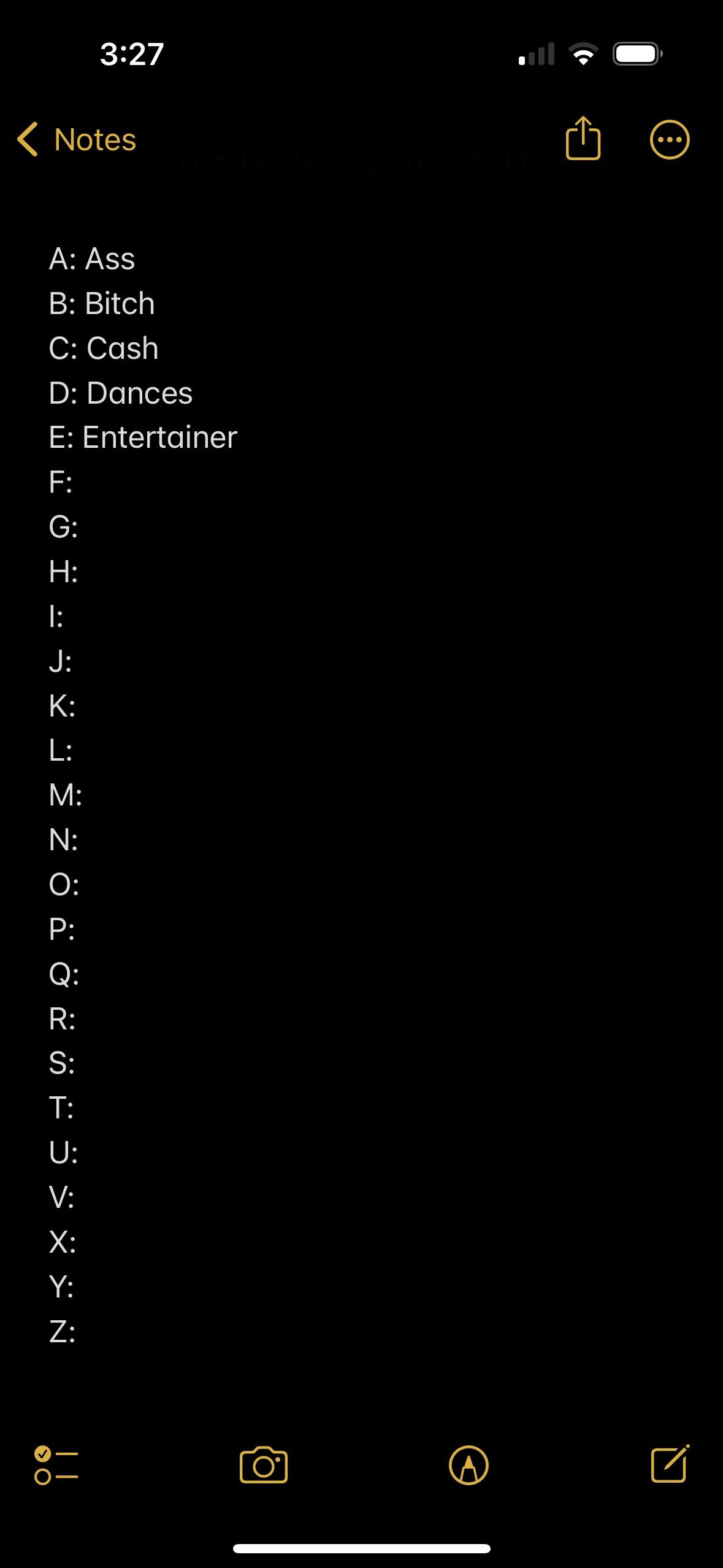Tap the battery indicator in status bar
Image resolution: width=723 pixels, height=1568 pixels.
(x=635, y=53)
